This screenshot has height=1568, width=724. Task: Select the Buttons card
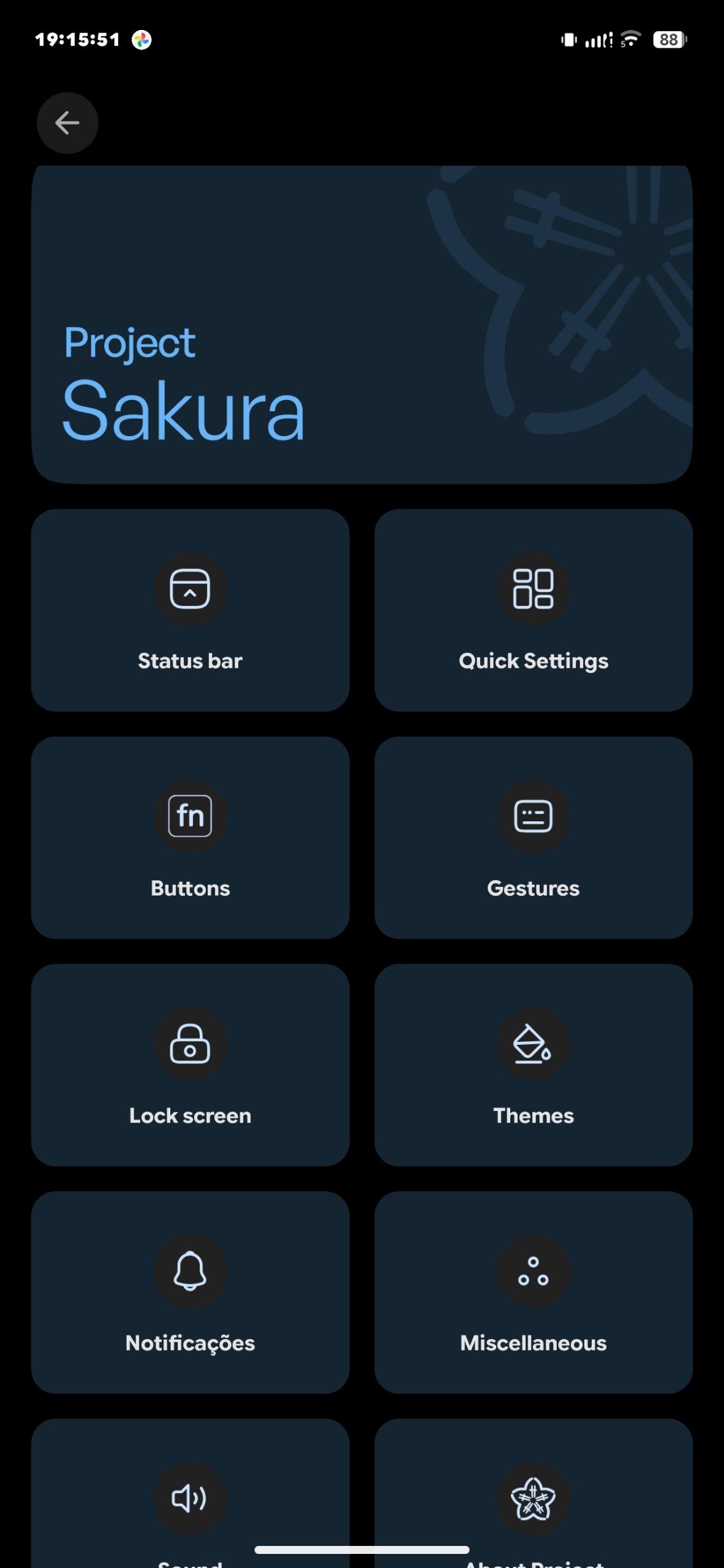(190, 837)
